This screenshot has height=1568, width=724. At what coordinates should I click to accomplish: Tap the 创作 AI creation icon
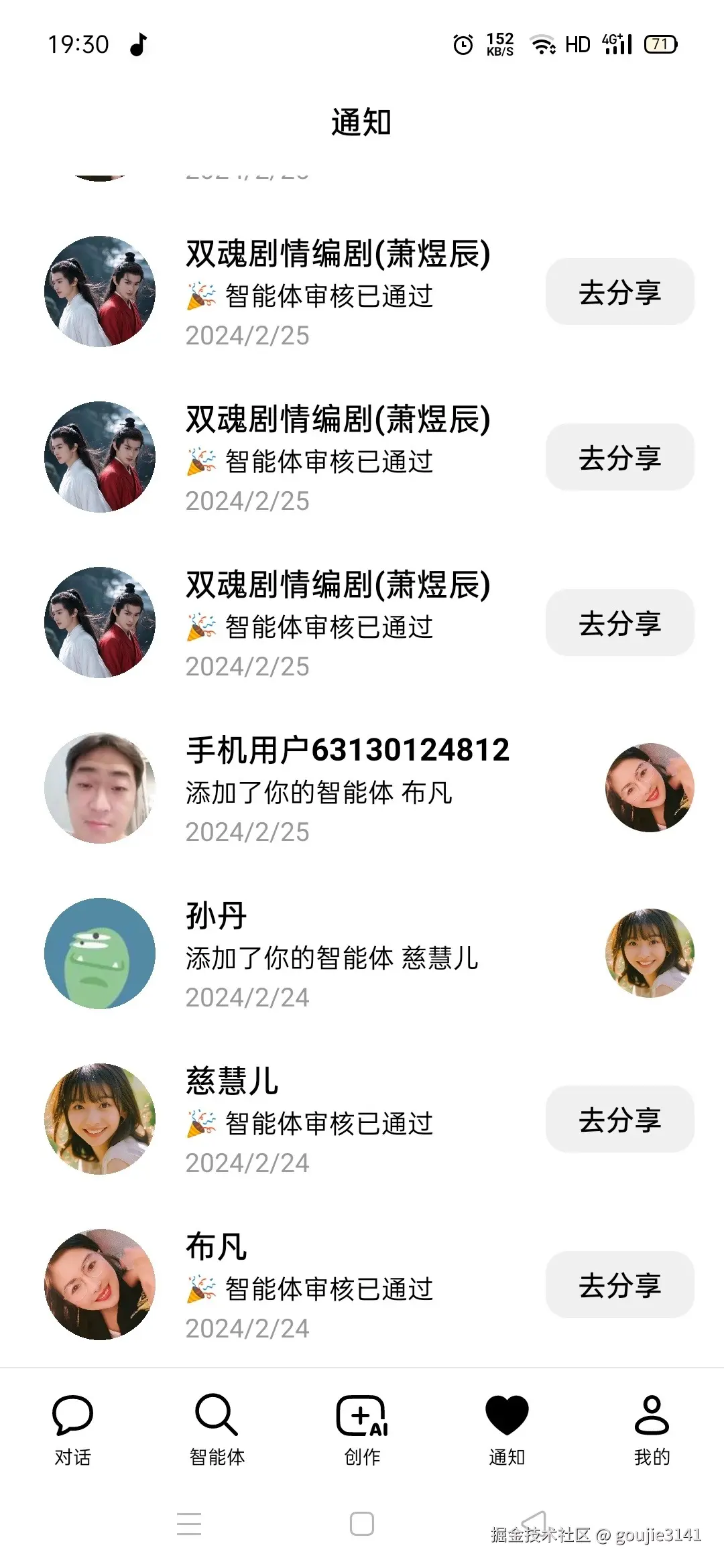tap(361, 1416)
